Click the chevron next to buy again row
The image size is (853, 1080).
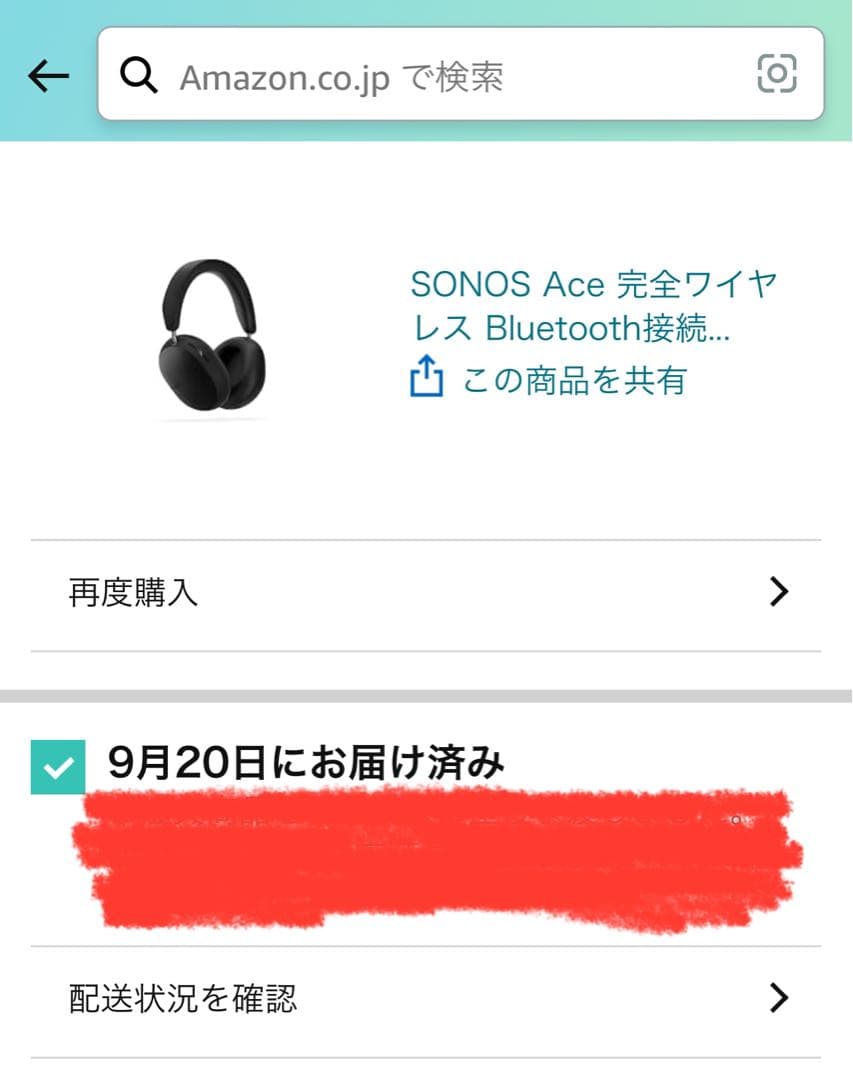(x=777, y=592)
